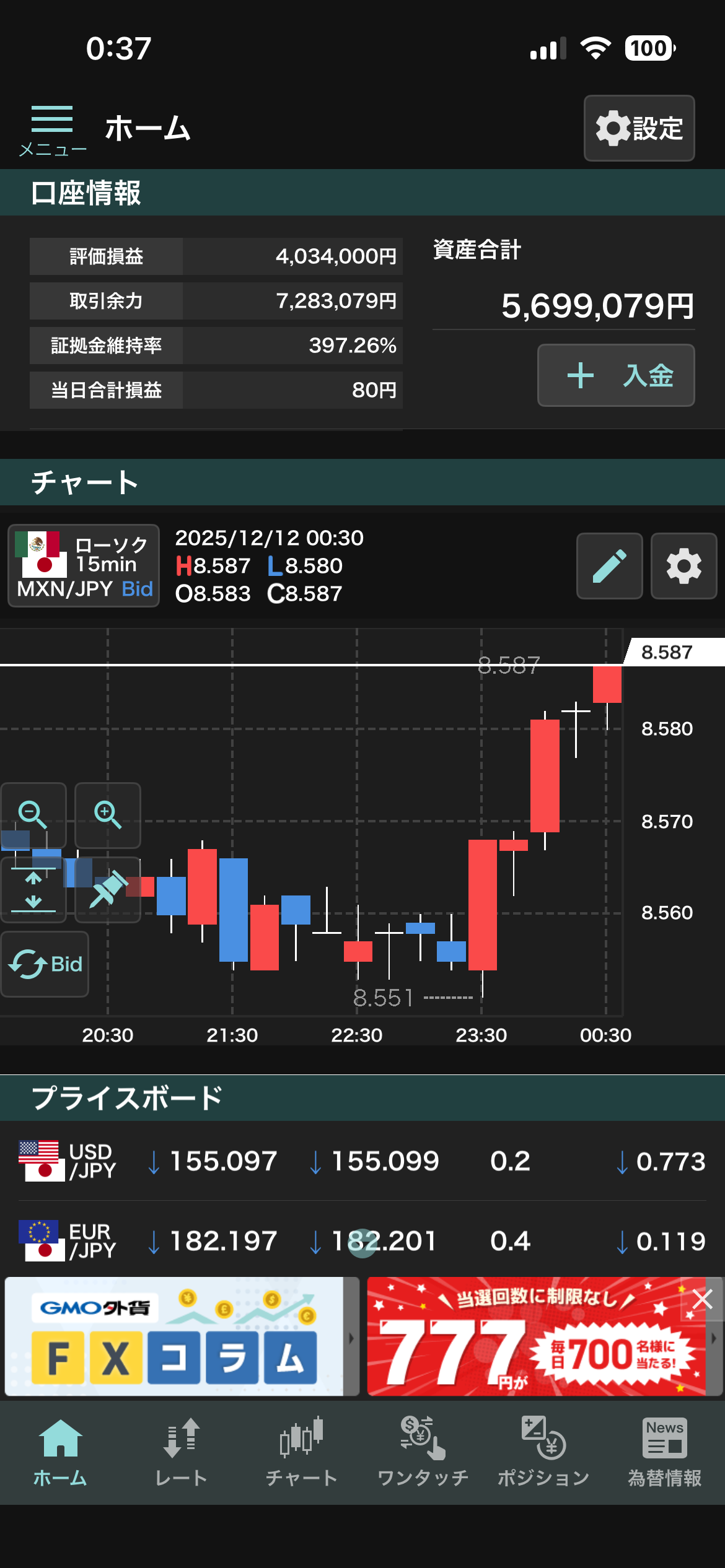Switch to the ポジション tab
Image resolution: width=725 pixels, height=1568 pixels.
[543, 1452]
